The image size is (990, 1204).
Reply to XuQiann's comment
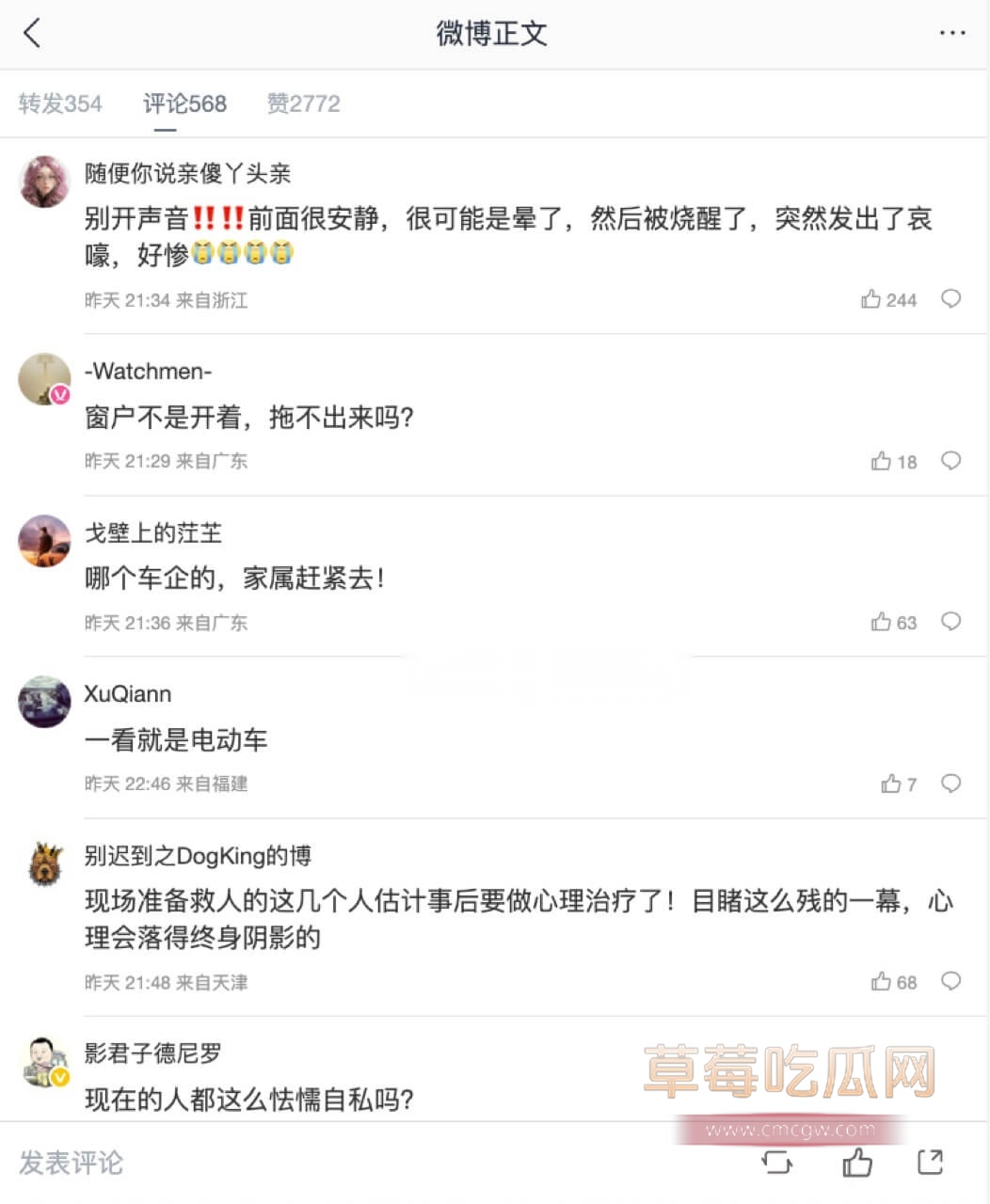tap(951, 783)
